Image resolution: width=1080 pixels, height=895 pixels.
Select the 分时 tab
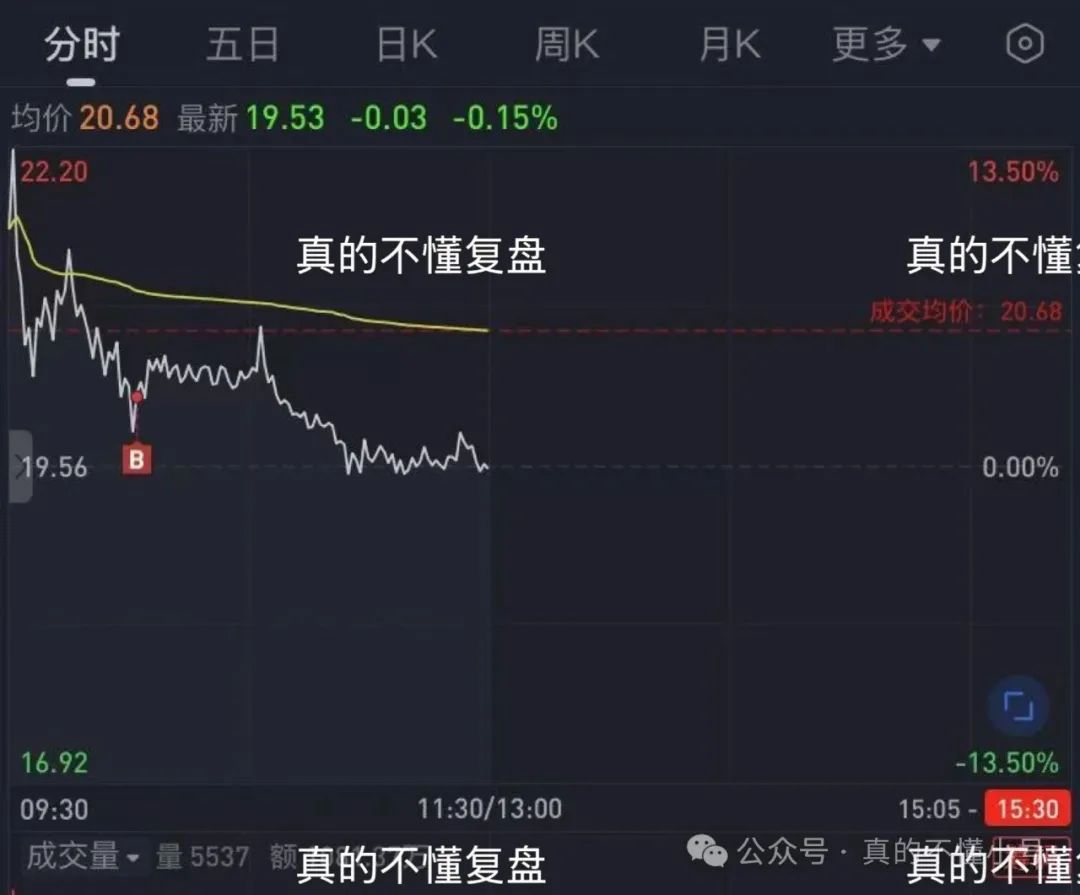pos(82,46)
